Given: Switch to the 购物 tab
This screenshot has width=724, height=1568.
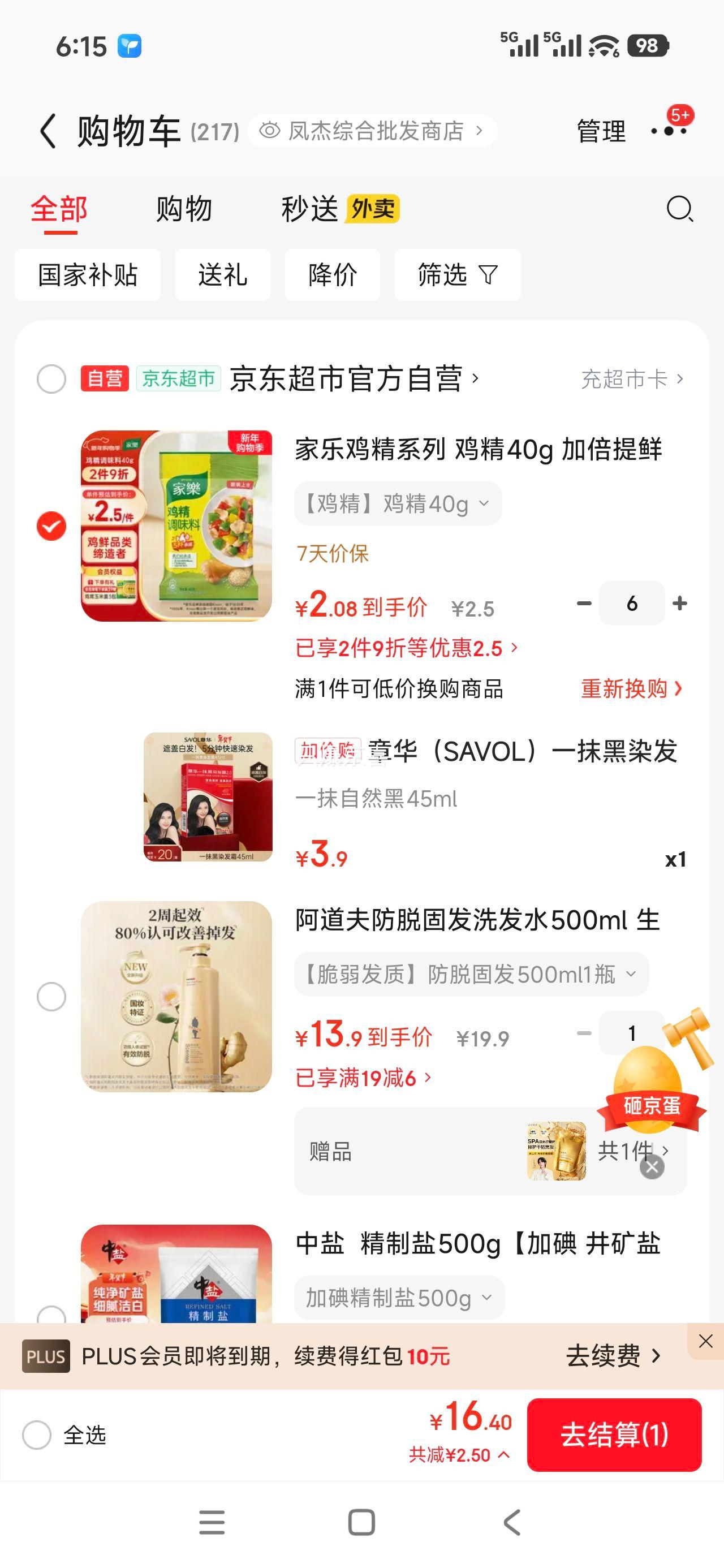Looking at the screenshot, I should tap(184, 210).
